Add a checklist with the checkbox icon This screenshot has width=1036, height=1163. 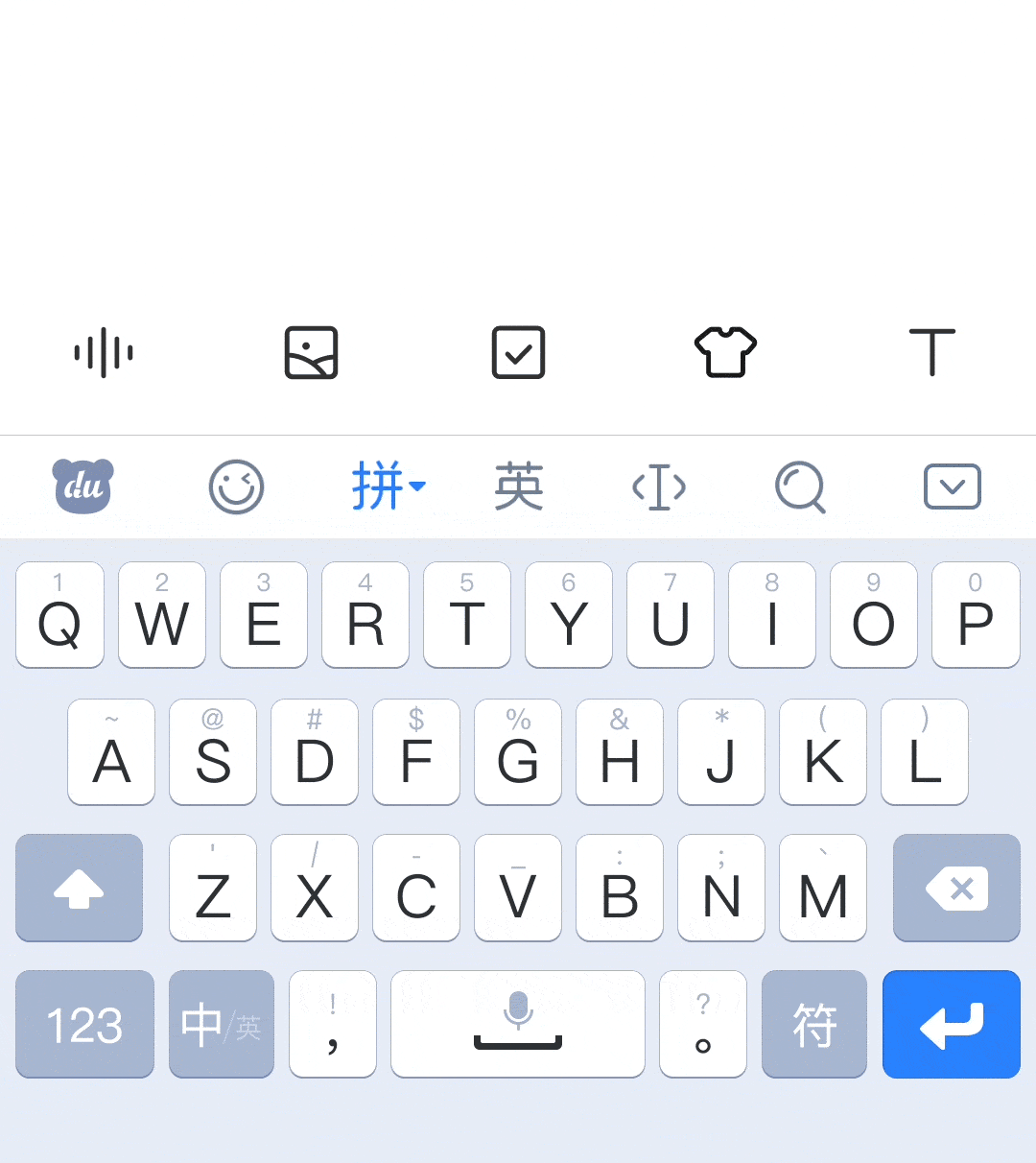pyautogui.click(x=518, y=353)
